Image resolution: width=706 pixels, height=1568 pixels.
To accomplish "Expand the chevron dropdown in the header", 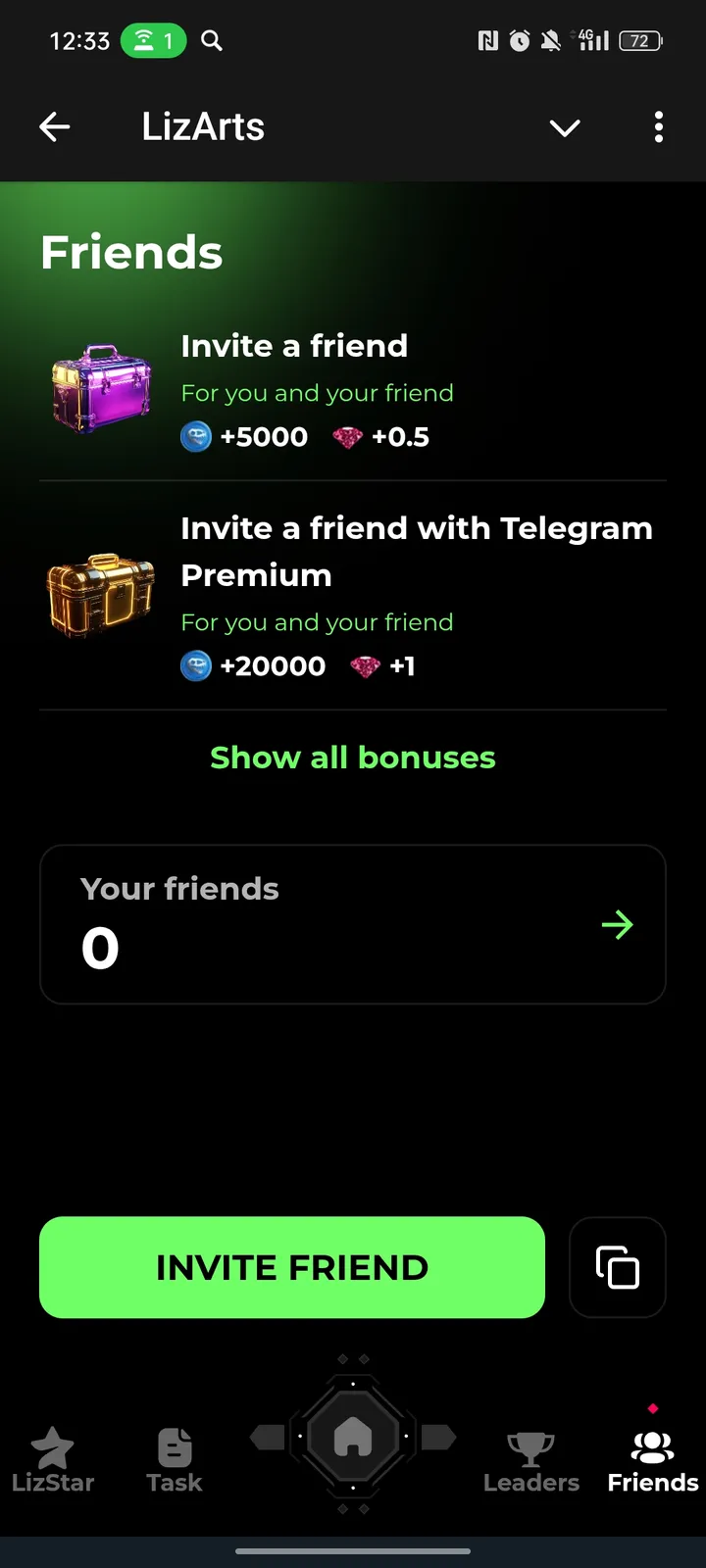I will click(565, 127).
